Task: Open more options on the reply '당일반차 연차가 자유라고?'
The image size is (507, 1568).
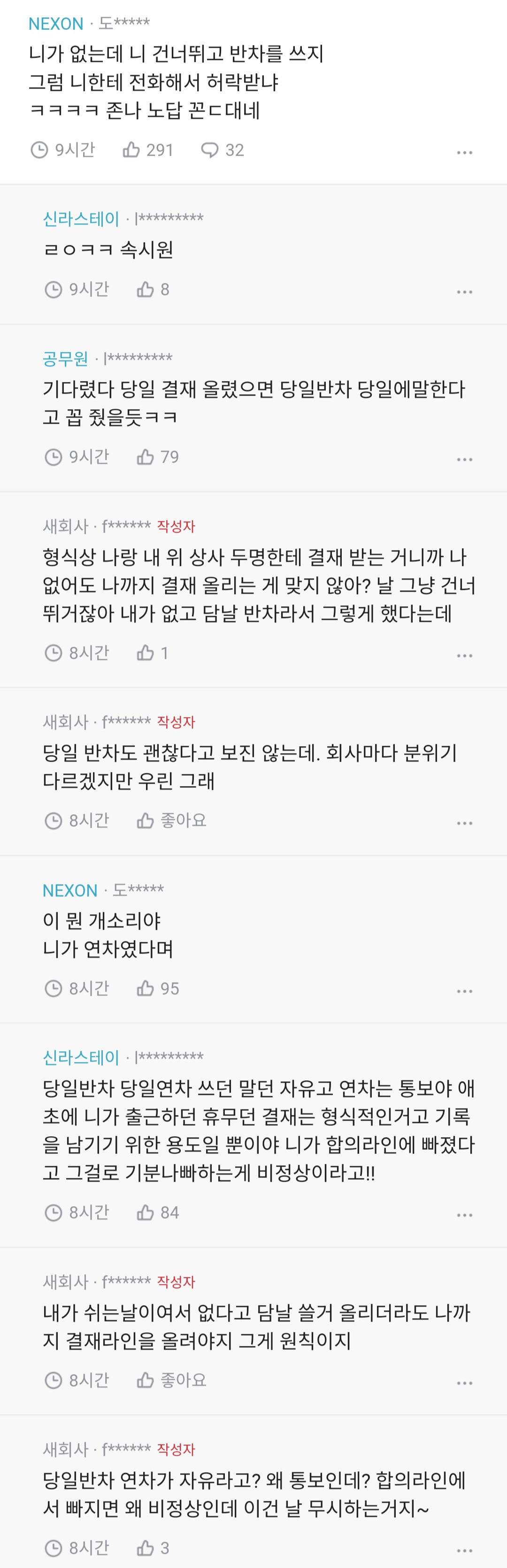Action: (464, 1550)
